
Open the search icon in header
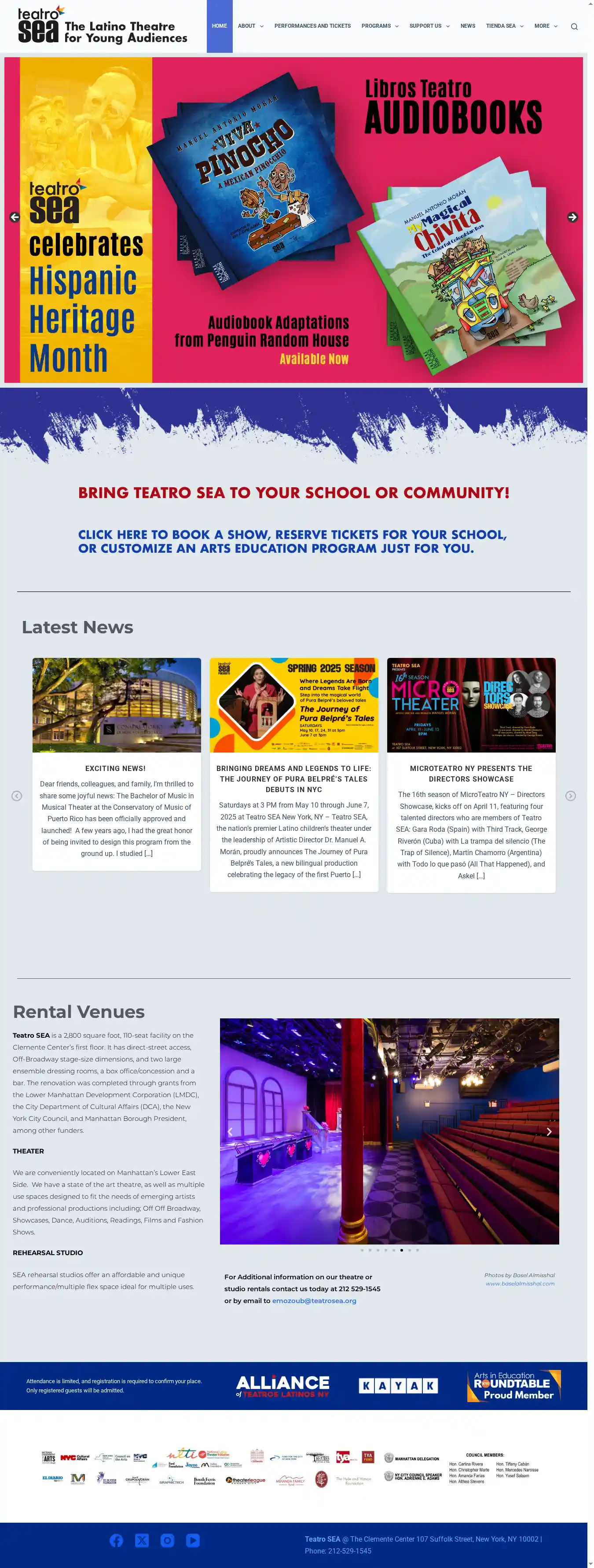[573, 26]
